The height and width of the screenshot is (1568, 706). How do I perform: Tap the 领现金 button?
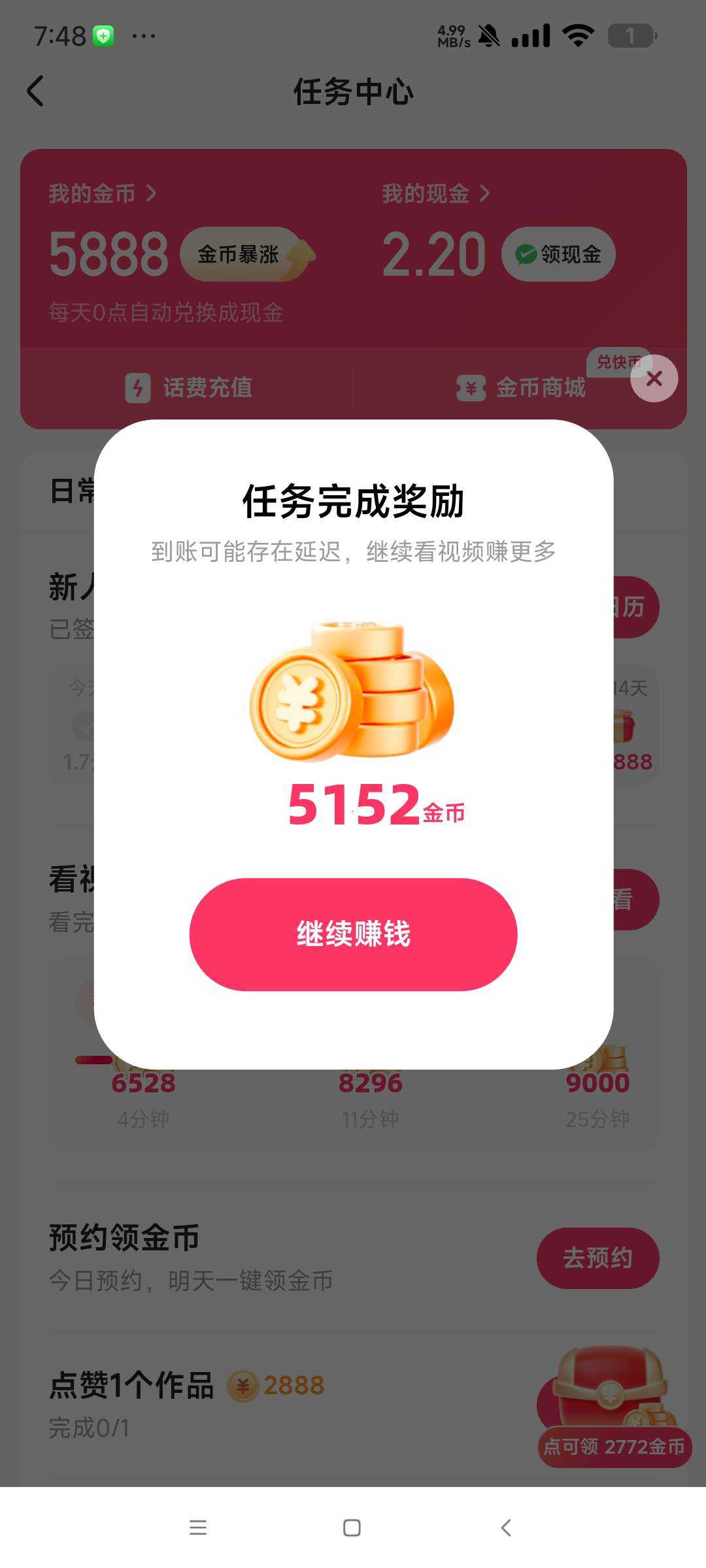[x=558, y=254]
